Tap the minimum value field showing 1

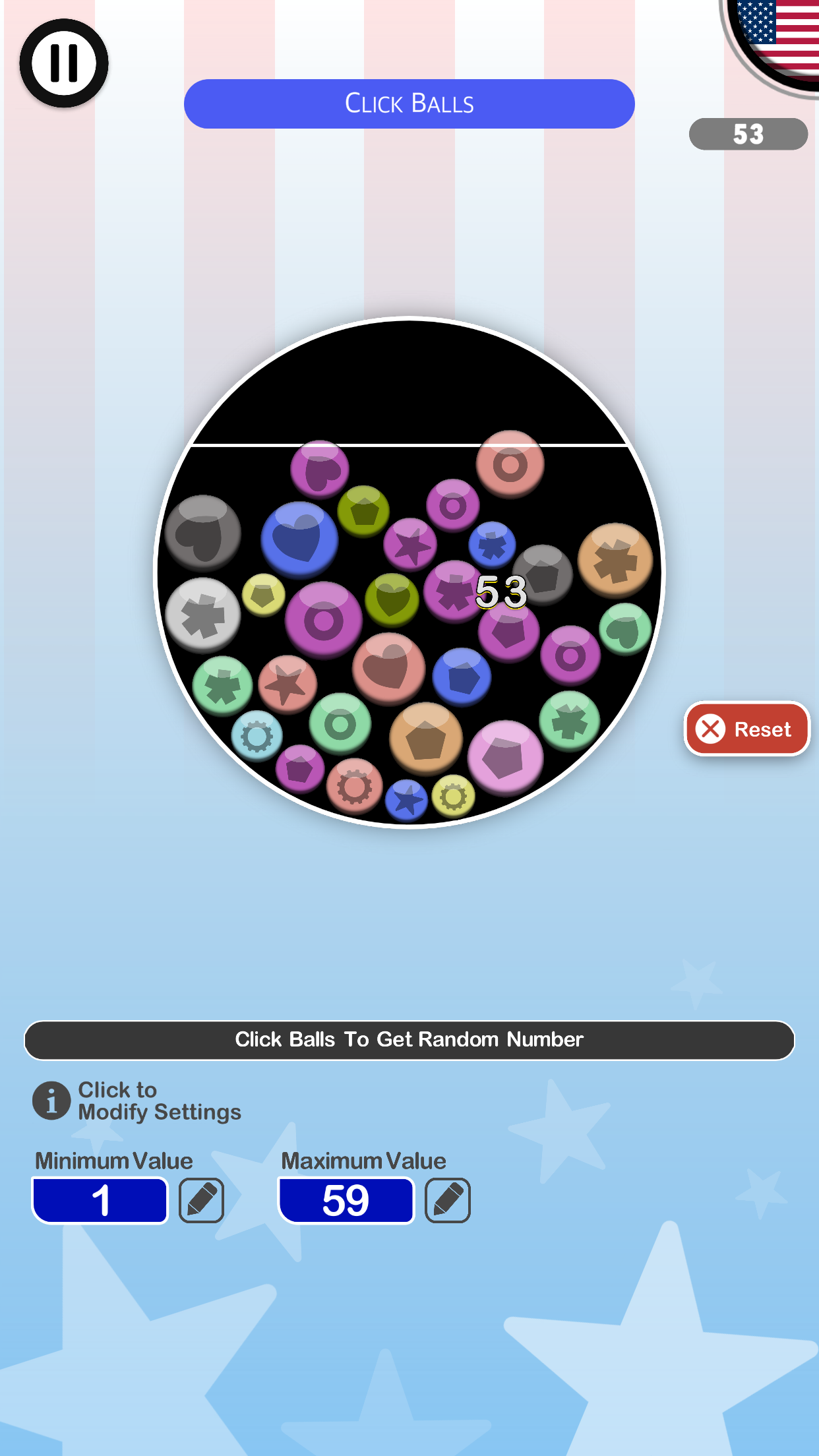[x=100, y=1200]
